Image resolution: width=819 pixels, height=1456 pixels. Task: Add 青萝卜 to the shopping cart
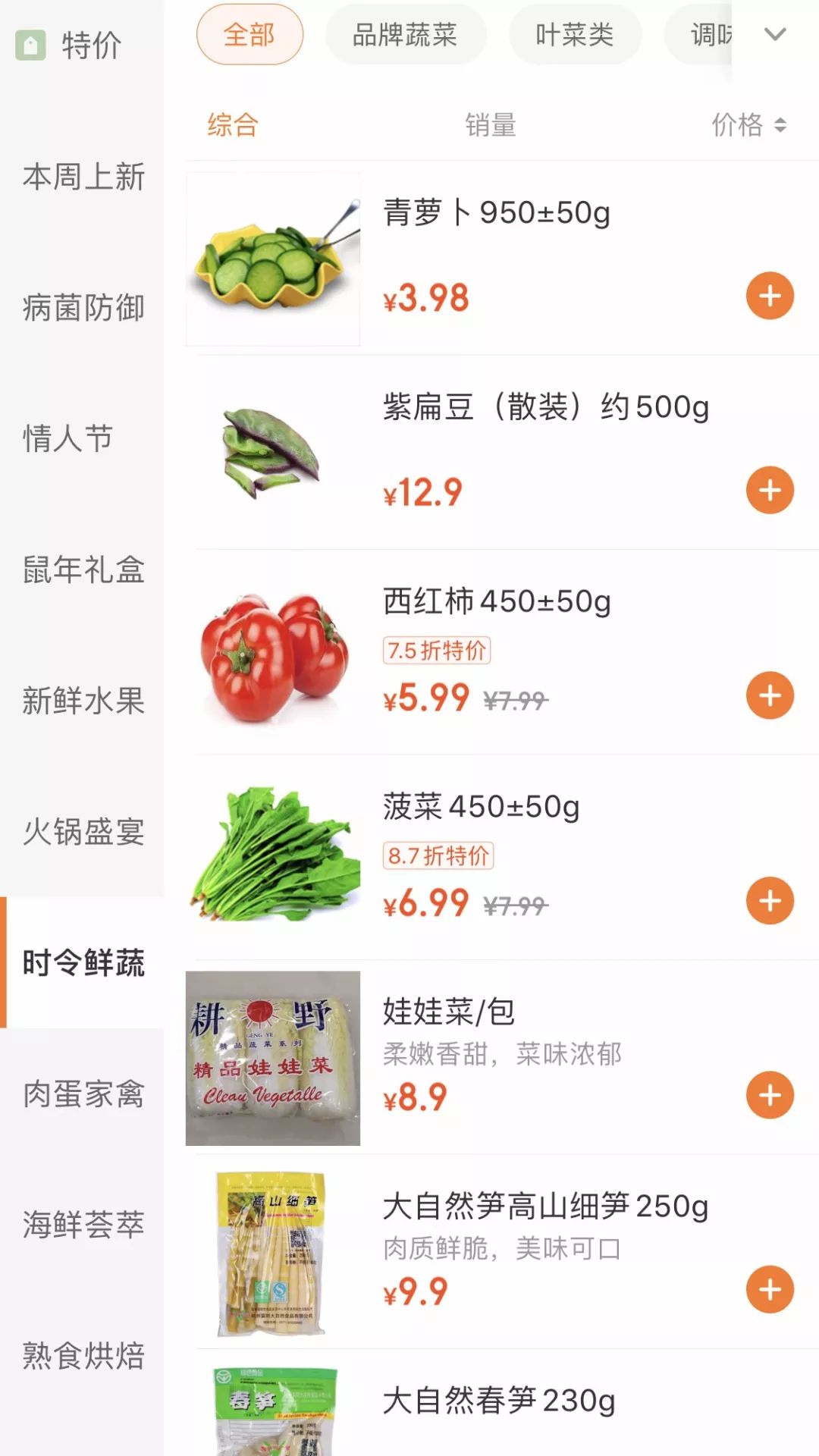[770, 296]
